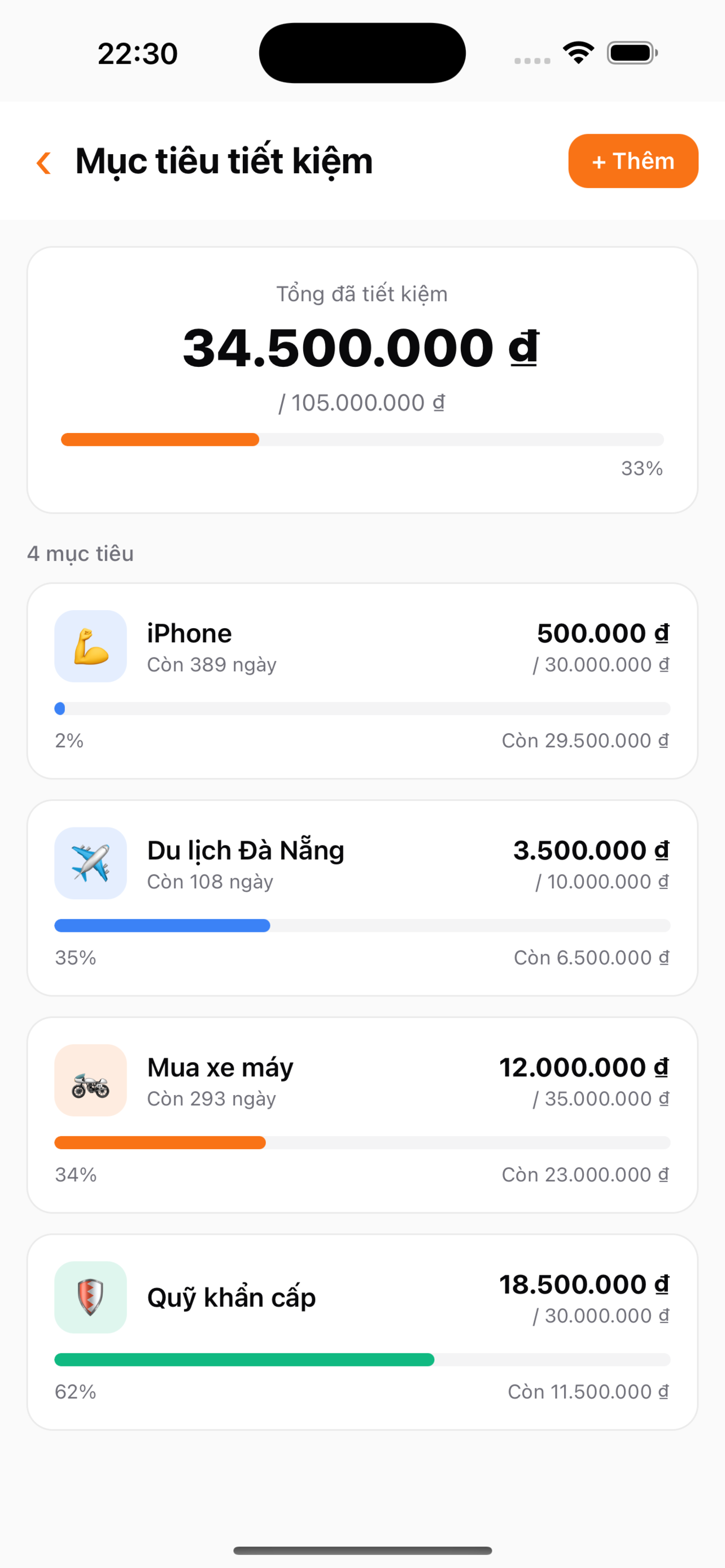The height and width of the screenshot is (1568, 725).
Task: Tap the Mục tiêu tiết kiệm title
Action: point(224,161)
